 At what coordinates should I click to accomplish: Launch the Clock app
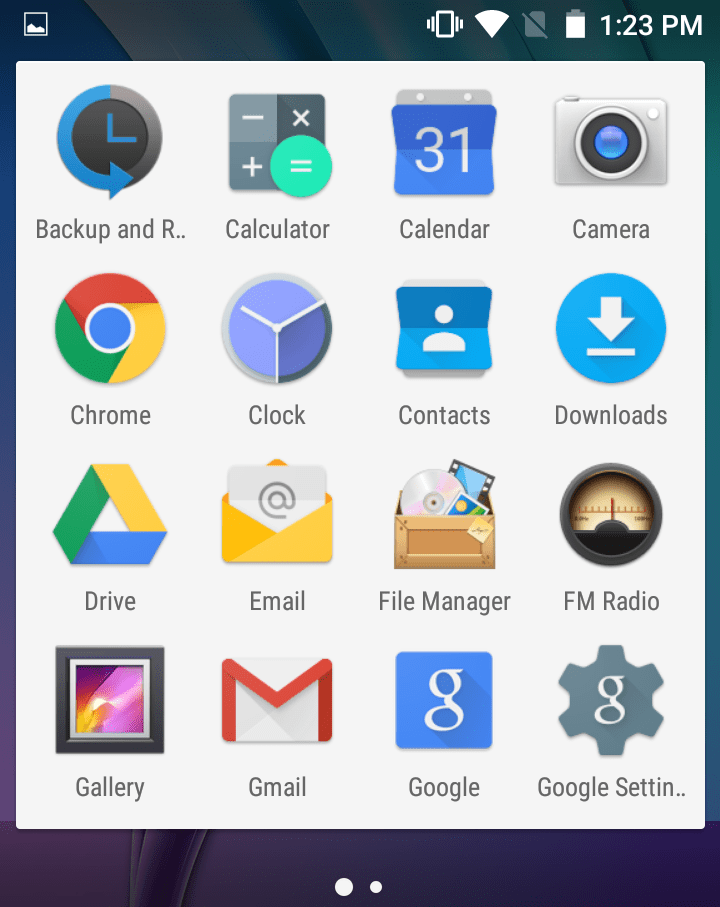tap(277, 328)
